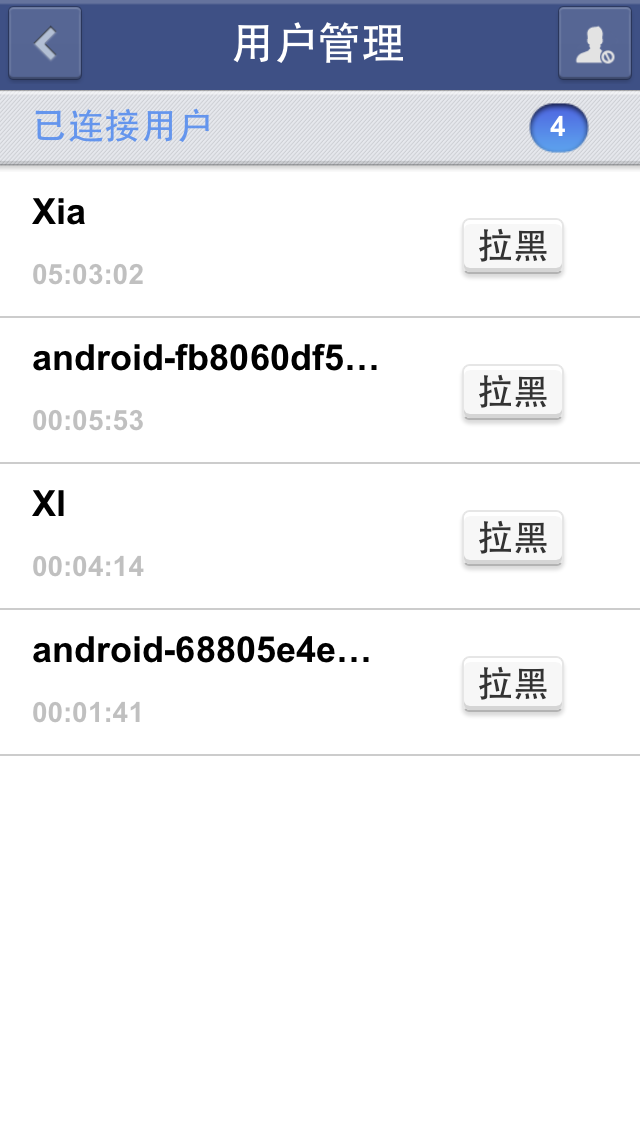Block the user XI
640x1136 pixels.
512,538
